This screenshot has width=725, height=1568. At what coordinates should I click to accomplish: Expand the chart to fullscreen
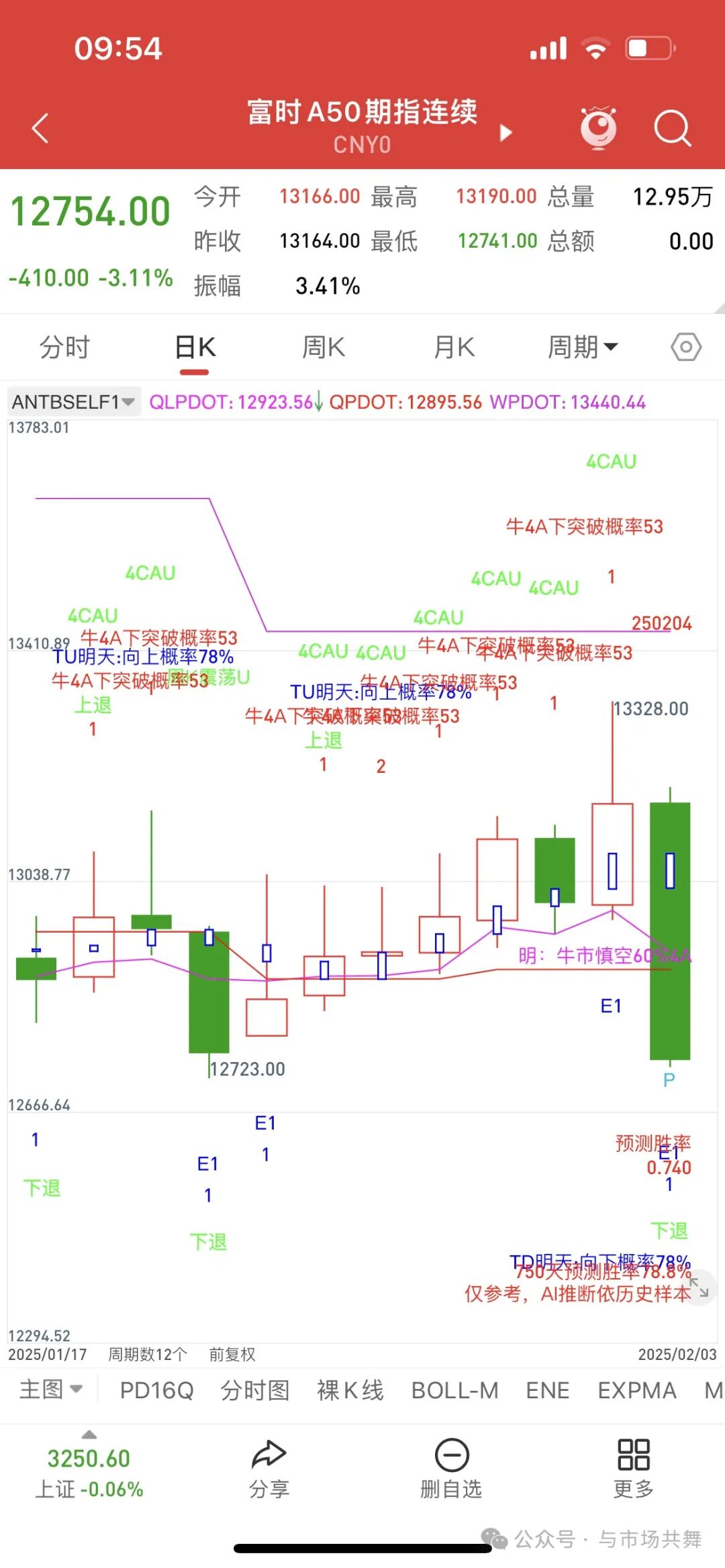pos(699,1287)
